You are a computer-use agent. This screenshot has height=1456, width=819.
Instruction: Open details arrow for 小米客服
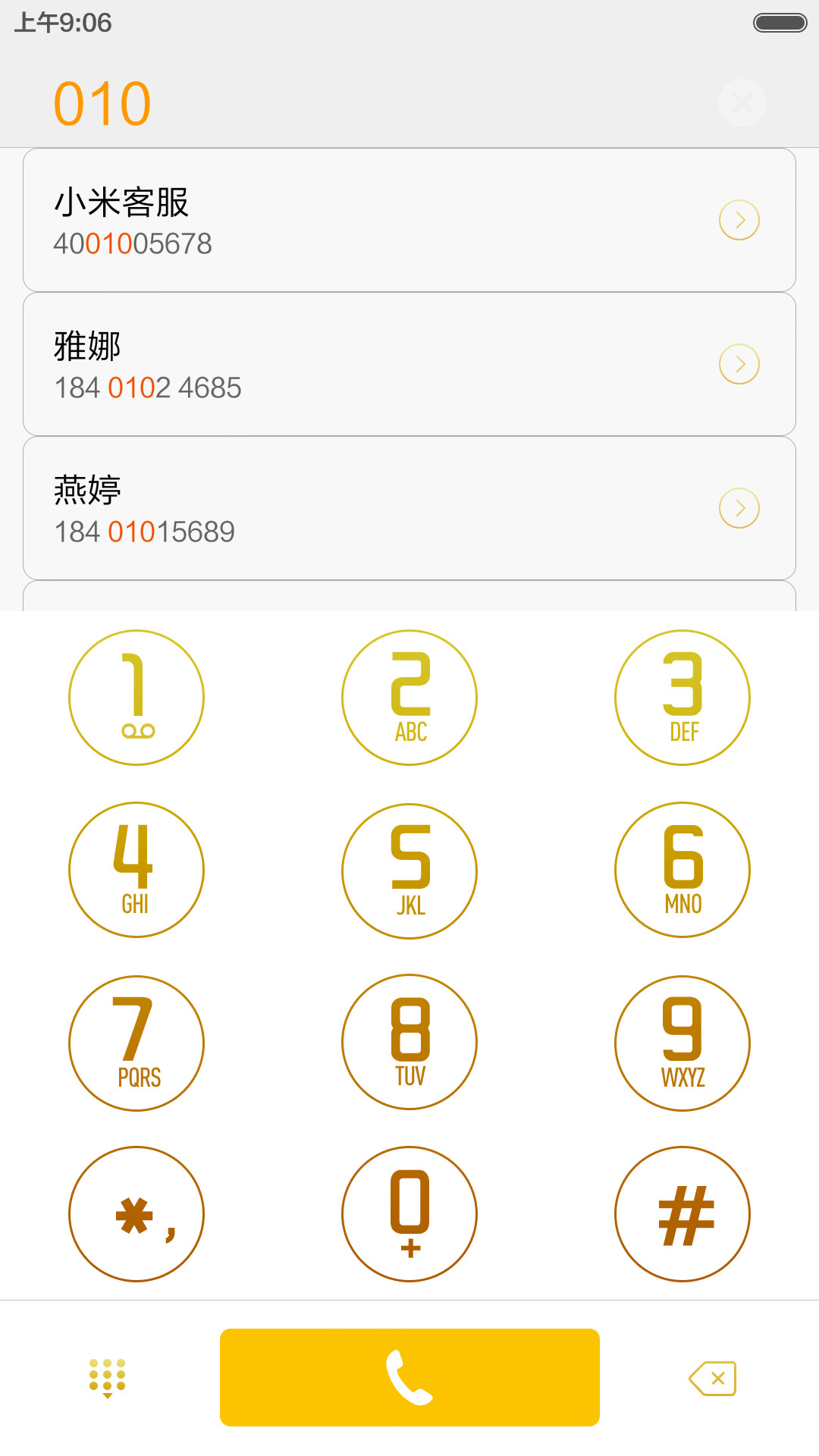point(739,220)
